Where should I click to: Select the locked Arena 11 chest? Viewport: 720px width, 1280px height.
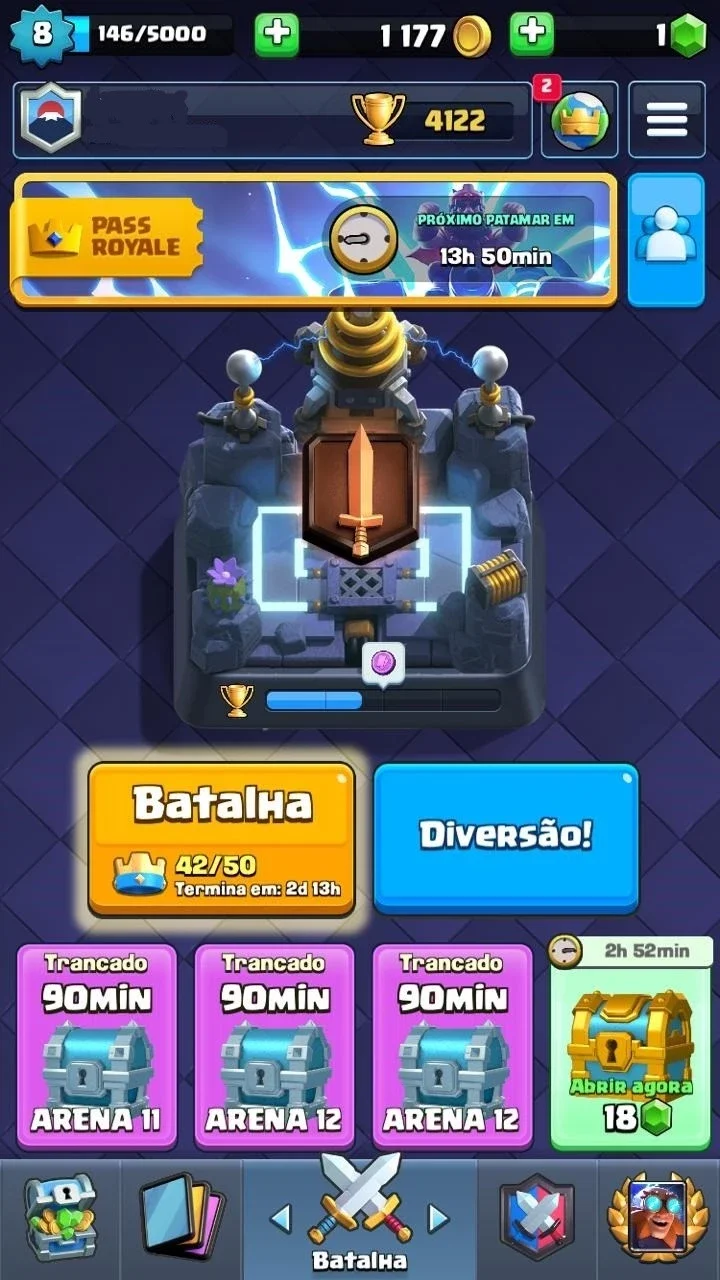[x=97, y=1045]
